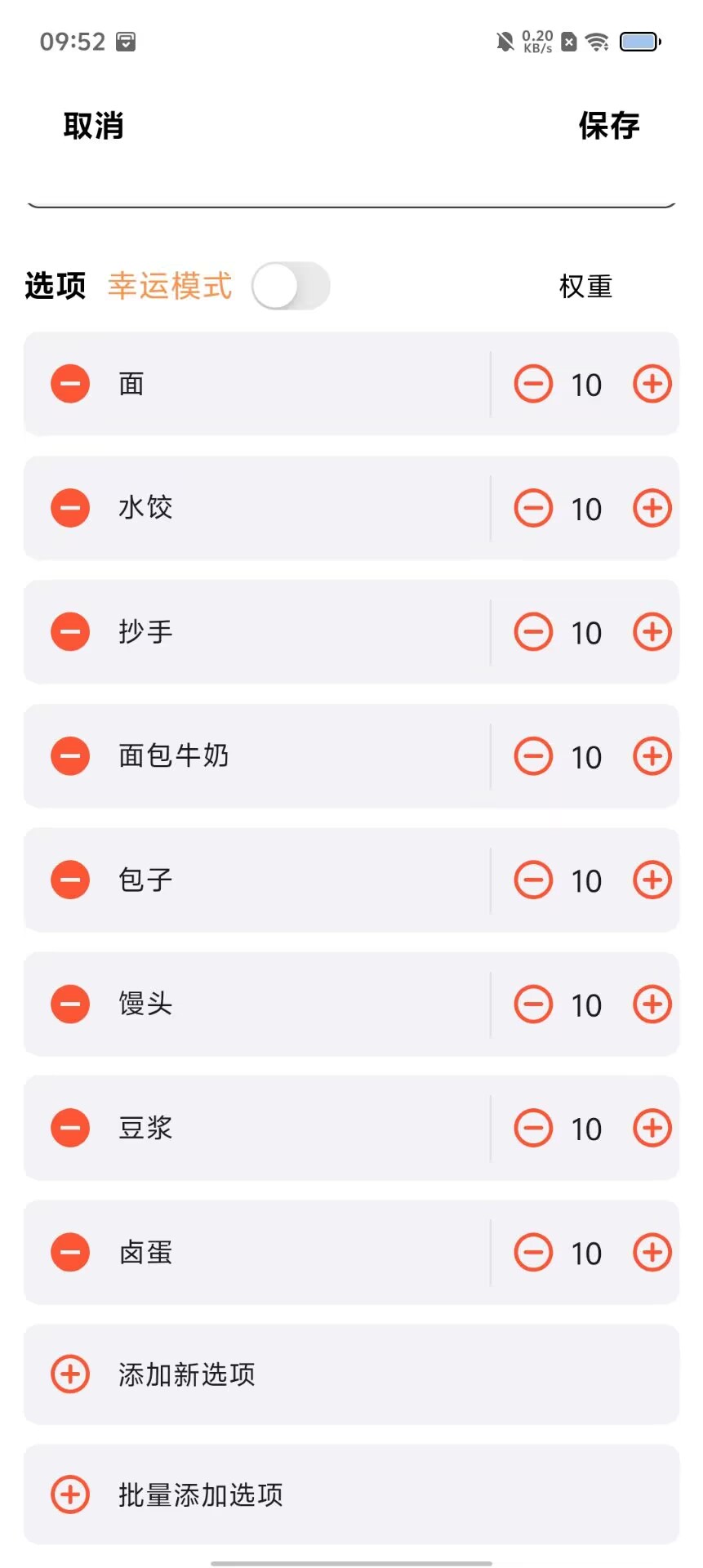Enable the 幸运模式 switch

tap(290, 286)
